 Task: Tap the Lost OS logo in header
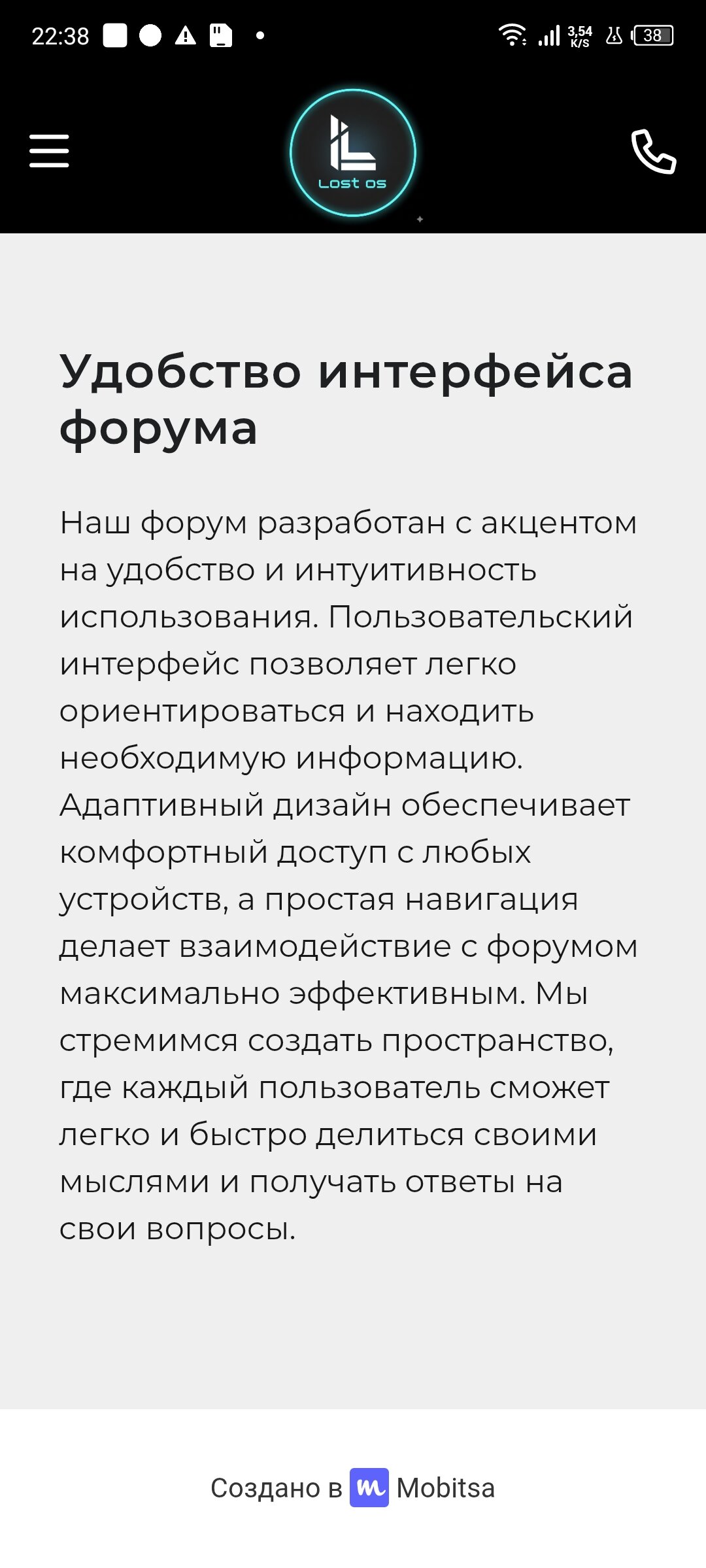(353, 153)
